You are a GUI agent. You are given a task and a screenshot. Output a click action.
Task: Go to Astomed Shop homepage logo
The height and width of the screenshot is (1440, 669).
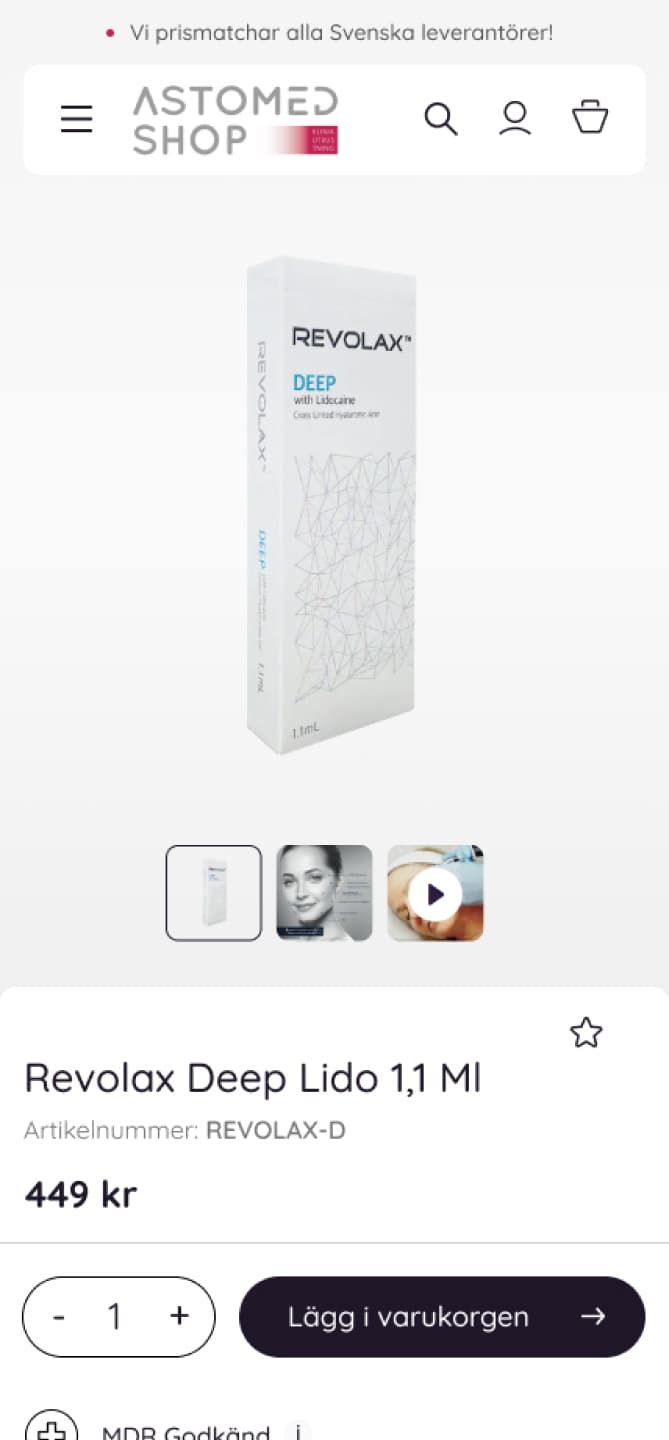(236, 120)
